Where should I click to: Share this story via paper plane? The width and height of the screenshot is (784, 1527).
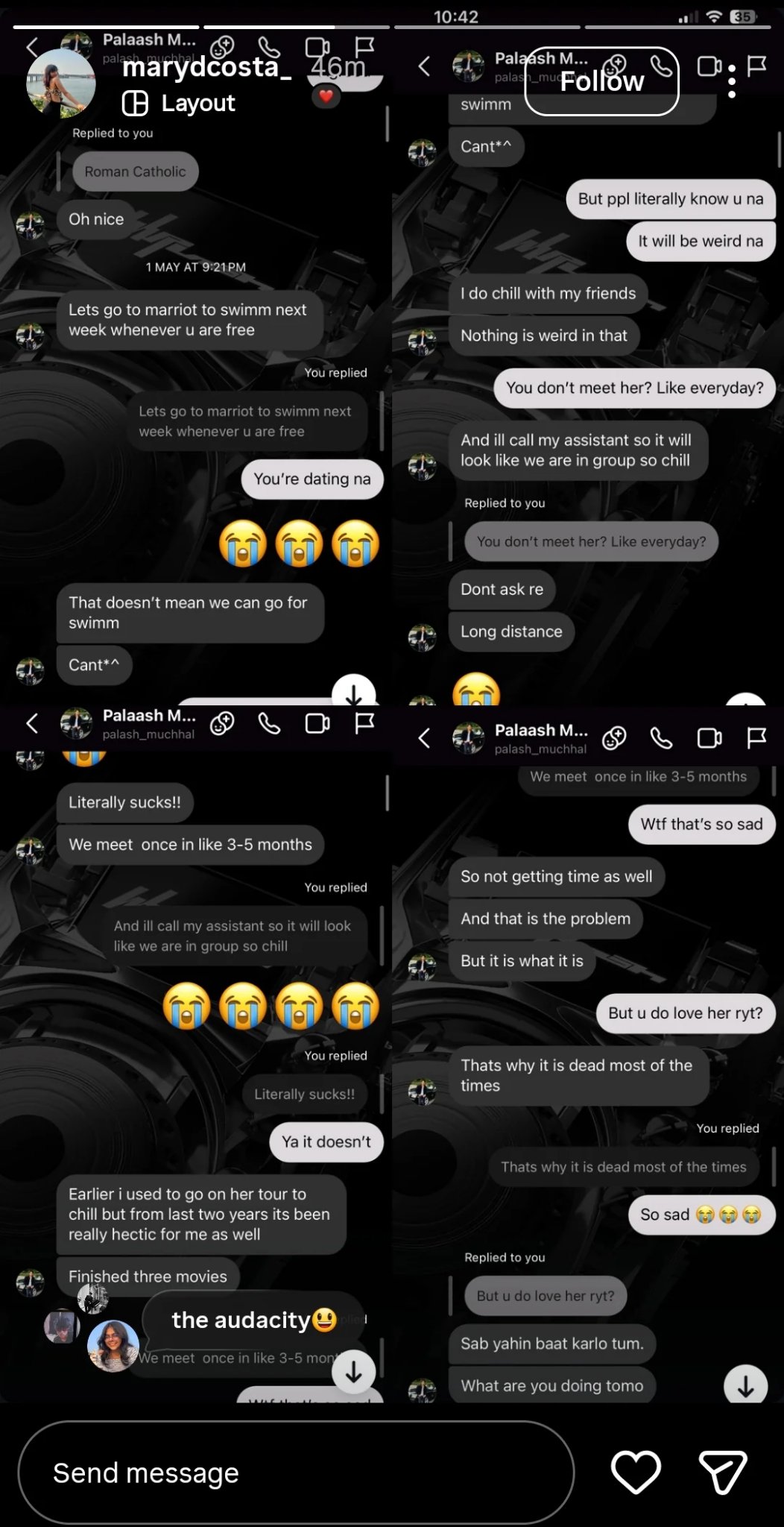click(722, 1472)
